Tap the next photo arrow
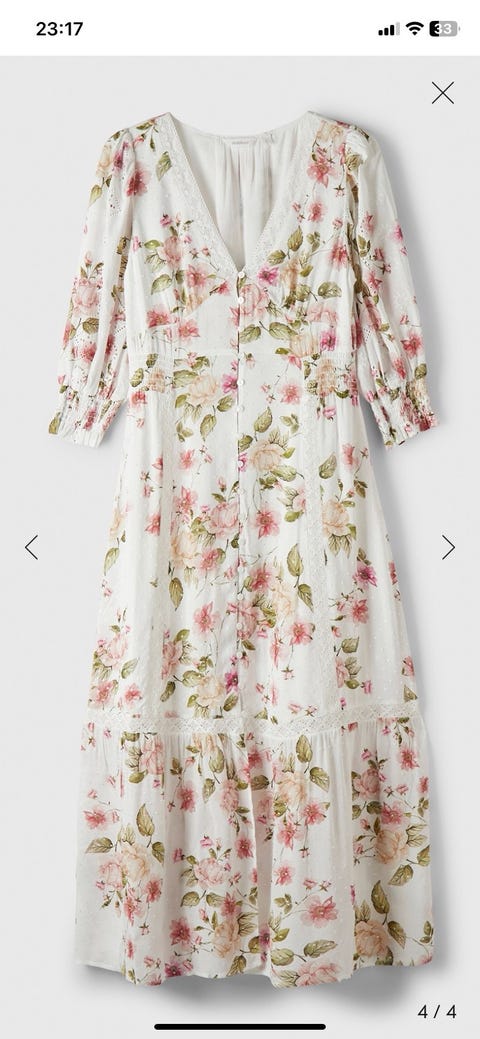This screenshot has height=1039, width=480. 449,547
